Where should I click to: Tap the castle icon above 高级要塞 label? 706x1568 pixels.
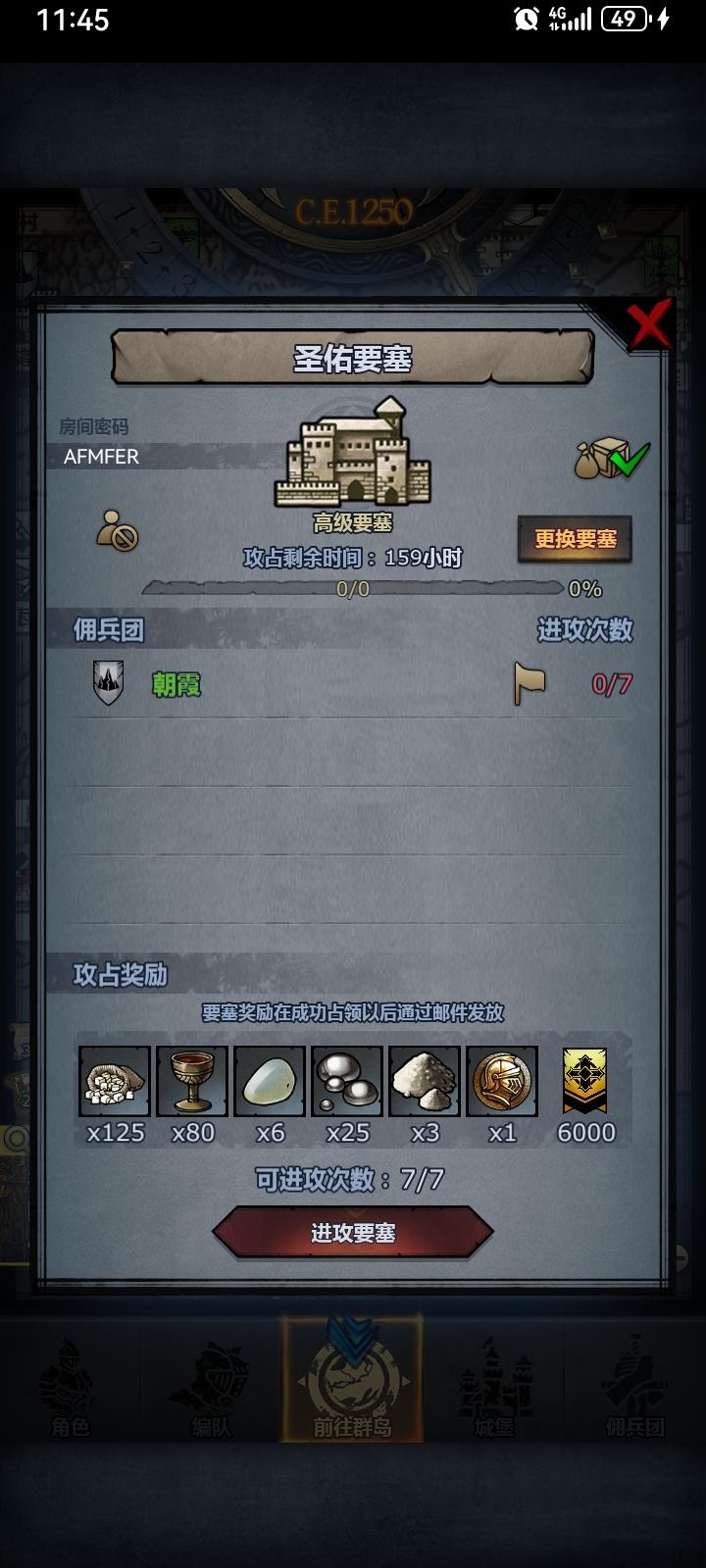(x=355, y=456)
